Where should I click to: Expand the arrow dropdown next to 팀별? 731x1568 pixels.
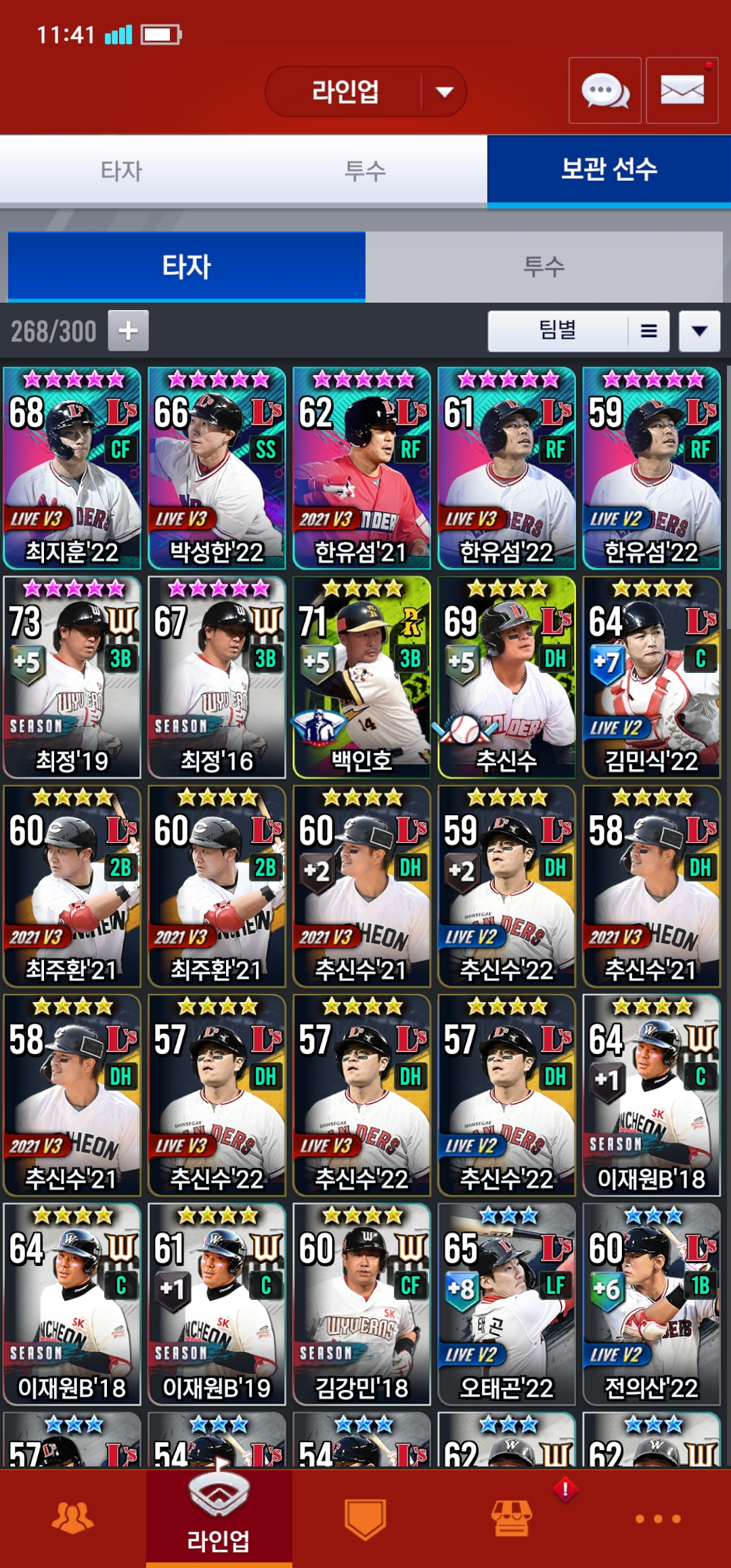tap(699, 331)
